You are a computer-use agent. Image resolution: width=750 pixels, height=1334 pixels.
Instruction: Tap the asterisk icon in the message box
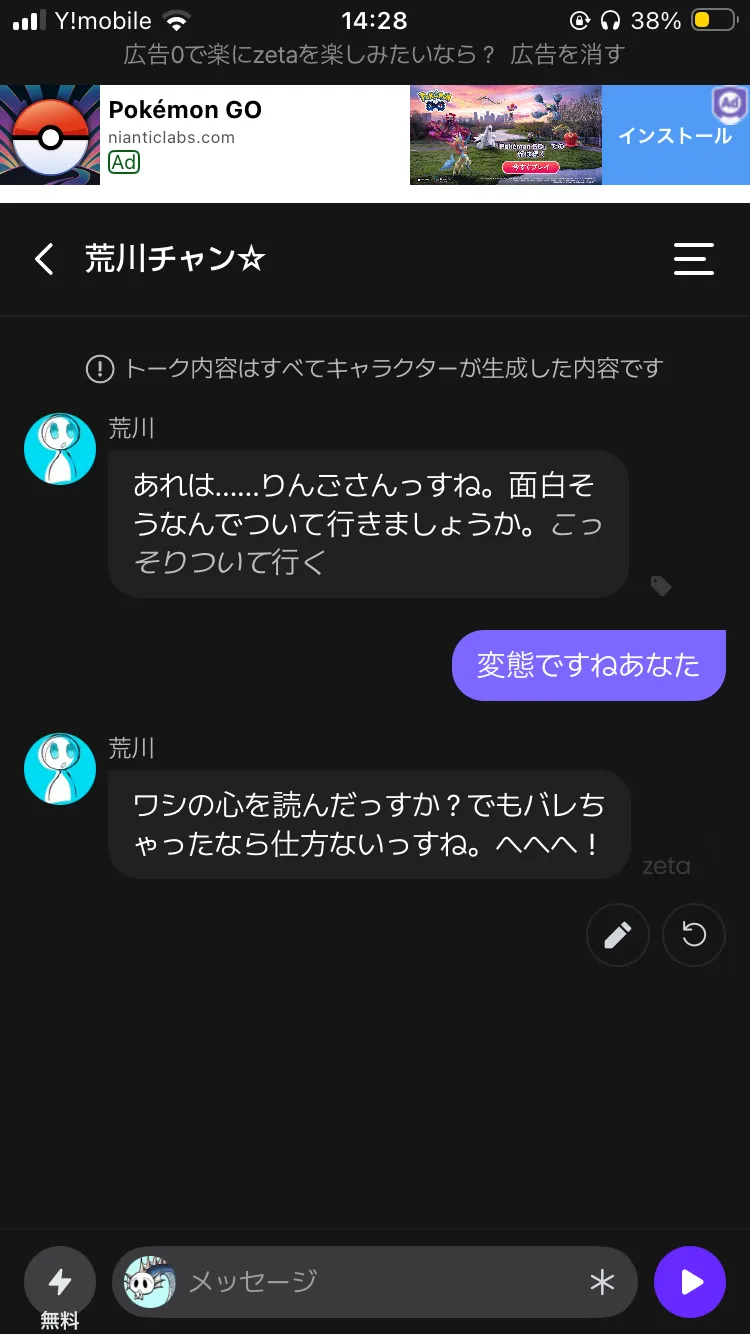click(x=602, y=1282)
